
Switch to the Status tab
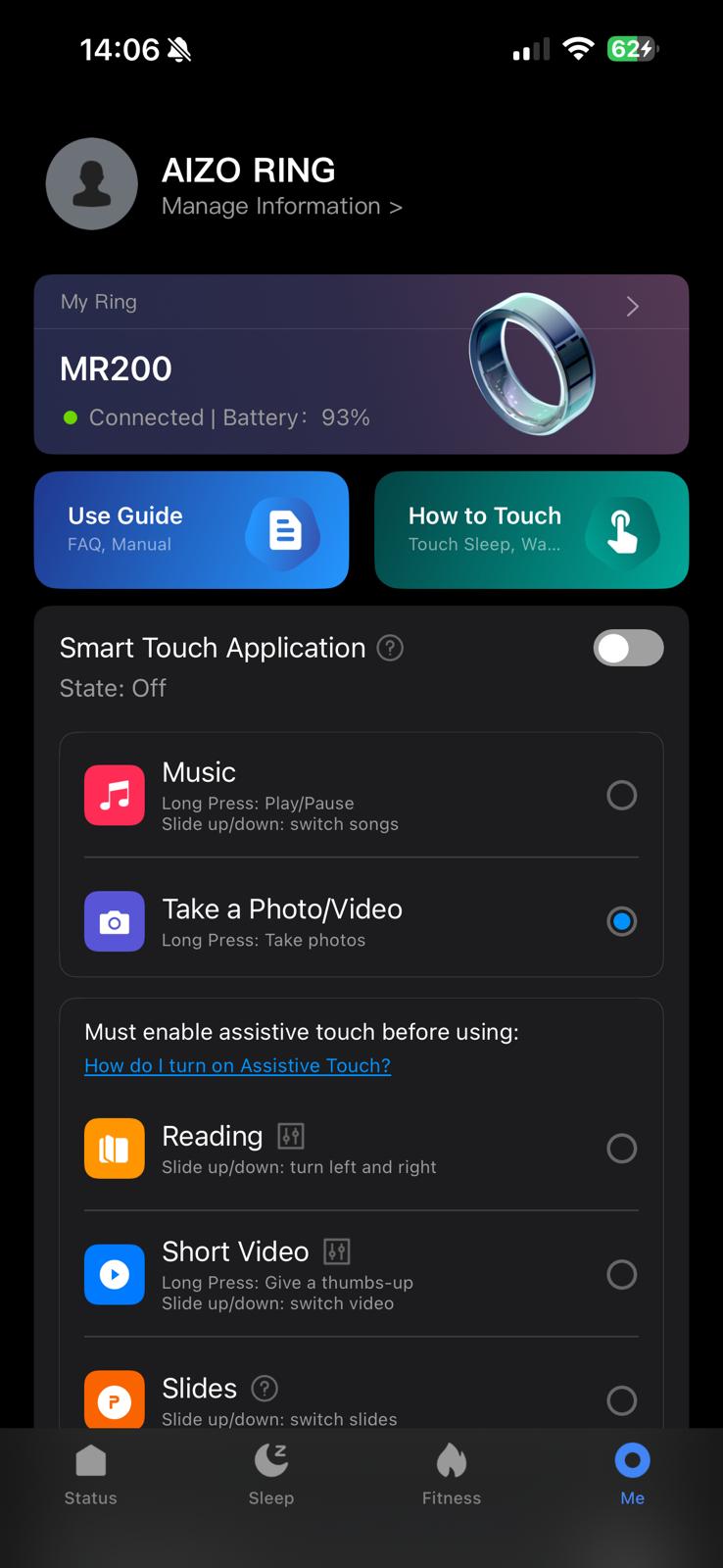90,1474
